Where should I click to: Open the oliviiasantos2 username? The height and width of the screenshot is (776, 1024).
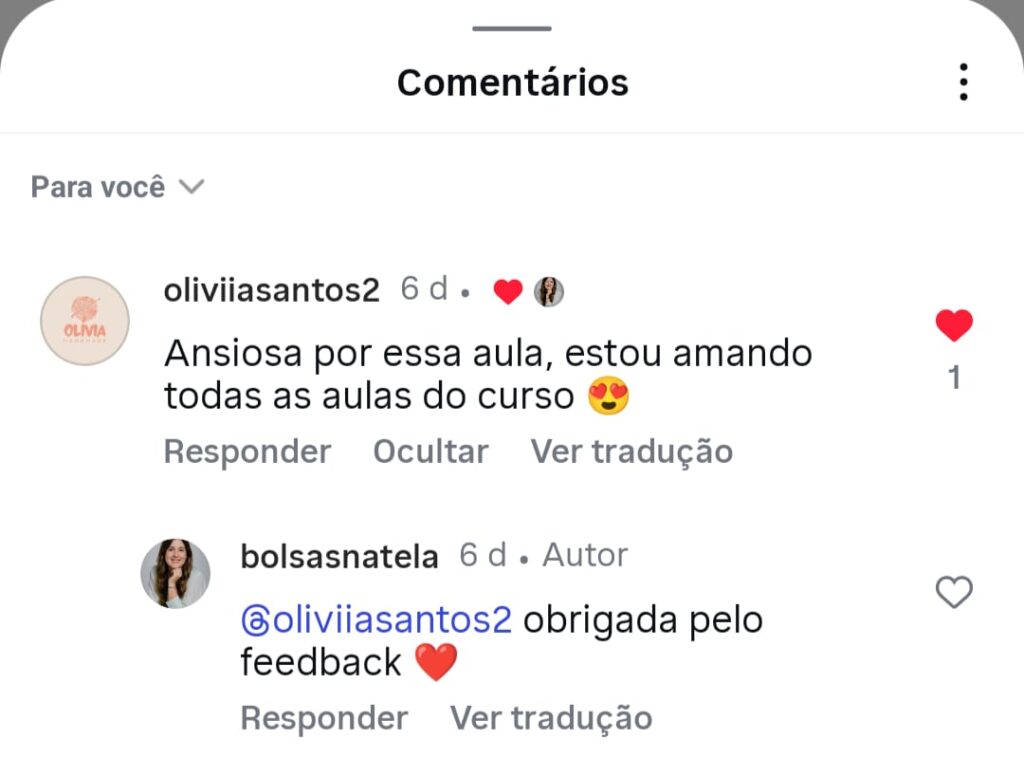click(x=272, y=291)
